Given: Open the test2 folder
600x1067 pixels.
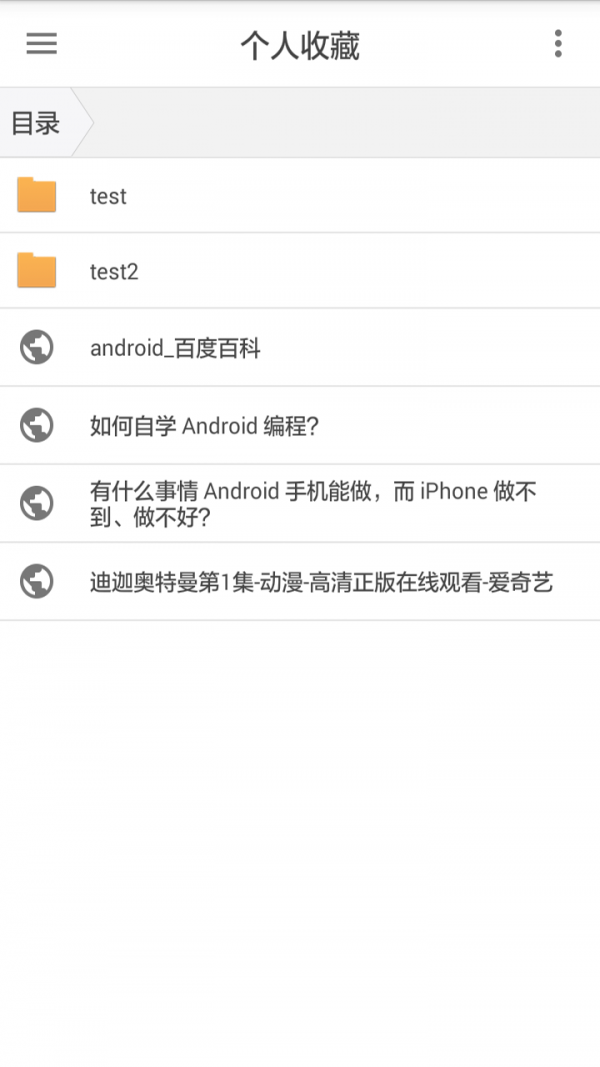Looking at the screenshot, I should (x=300, y=271).
